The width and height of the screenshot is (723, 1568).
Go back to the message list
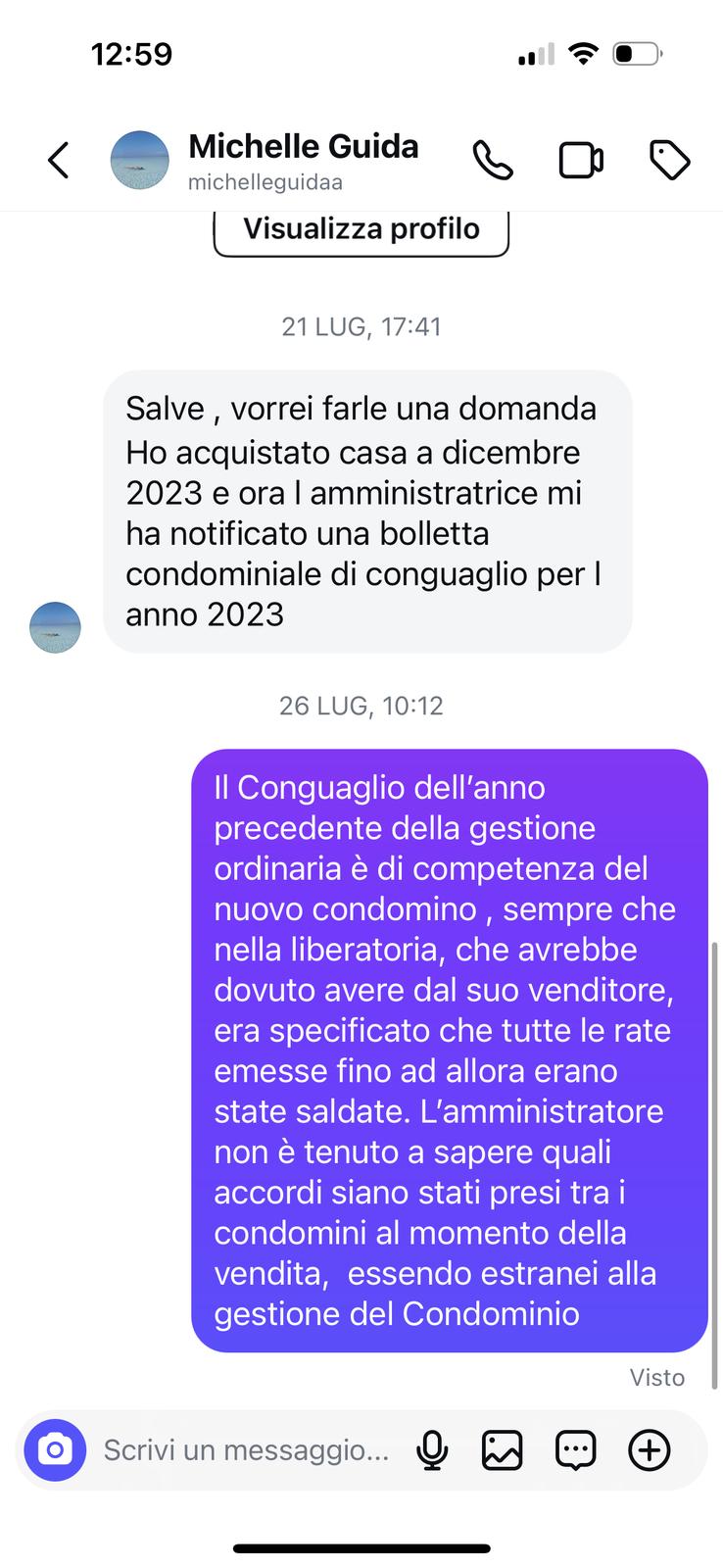click(59, 160)
